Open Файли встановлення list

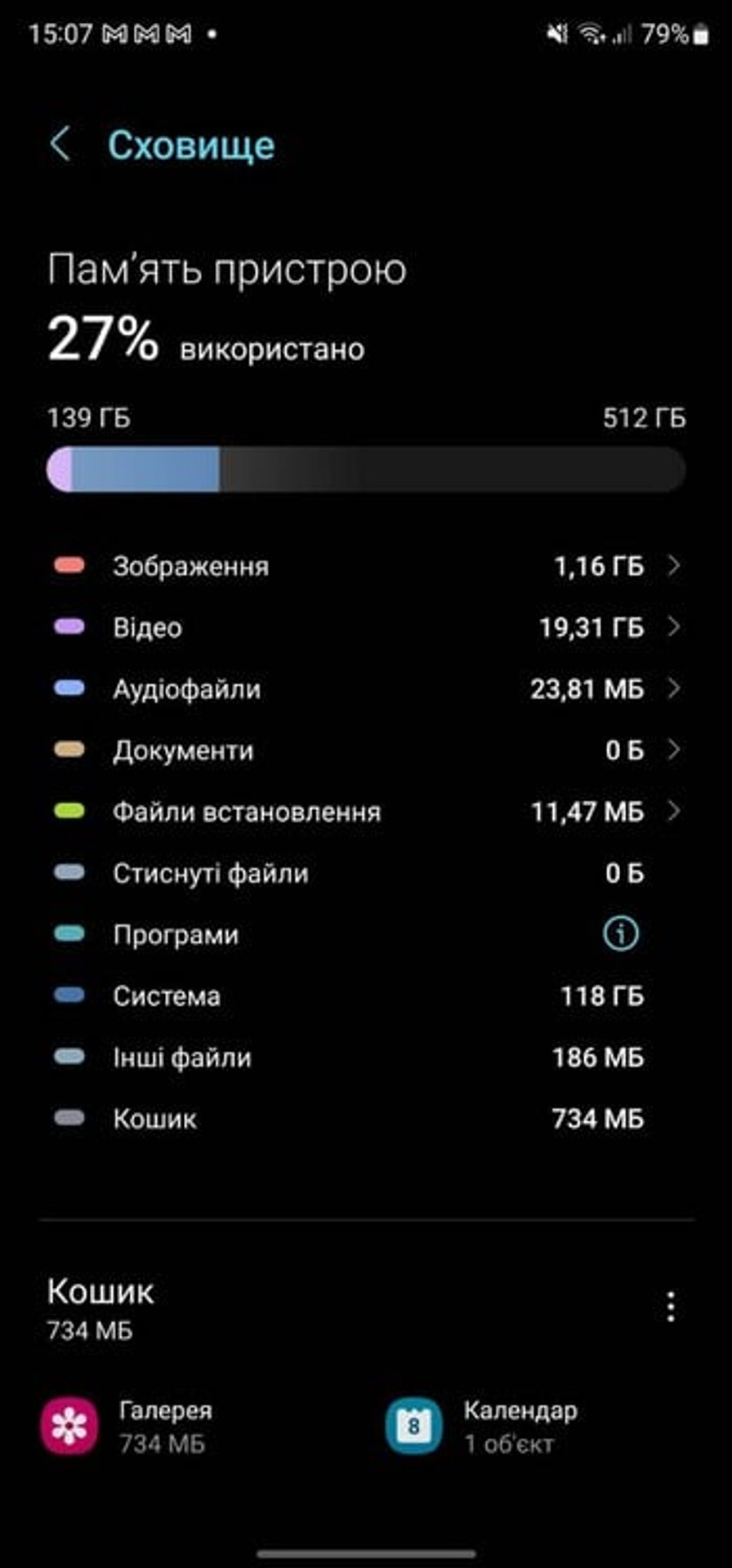366,812
